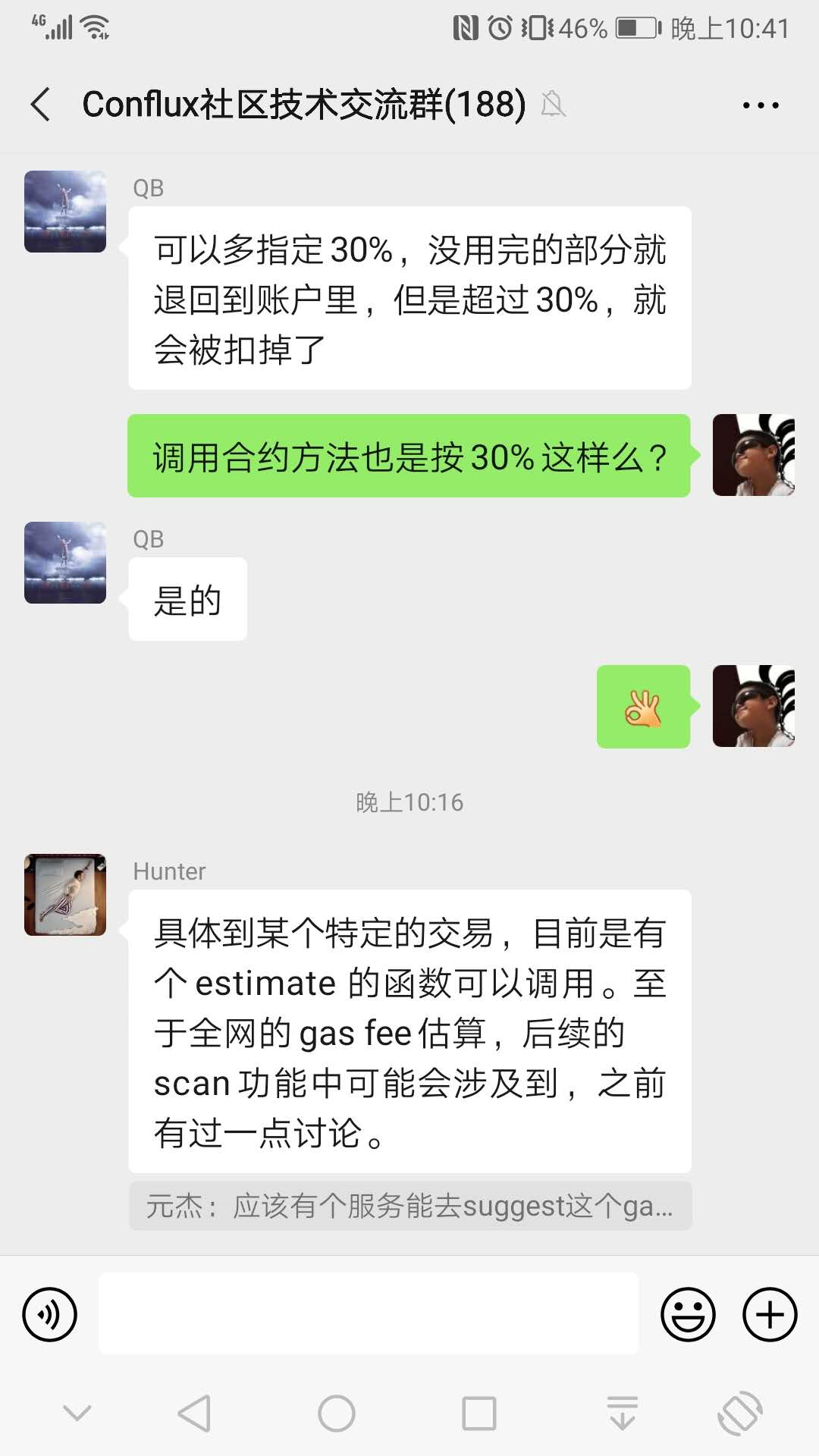This screenshot has width=819, height=1456.
Task: Open Hunter's profile avatar
Action: click(x=65, y=895)
